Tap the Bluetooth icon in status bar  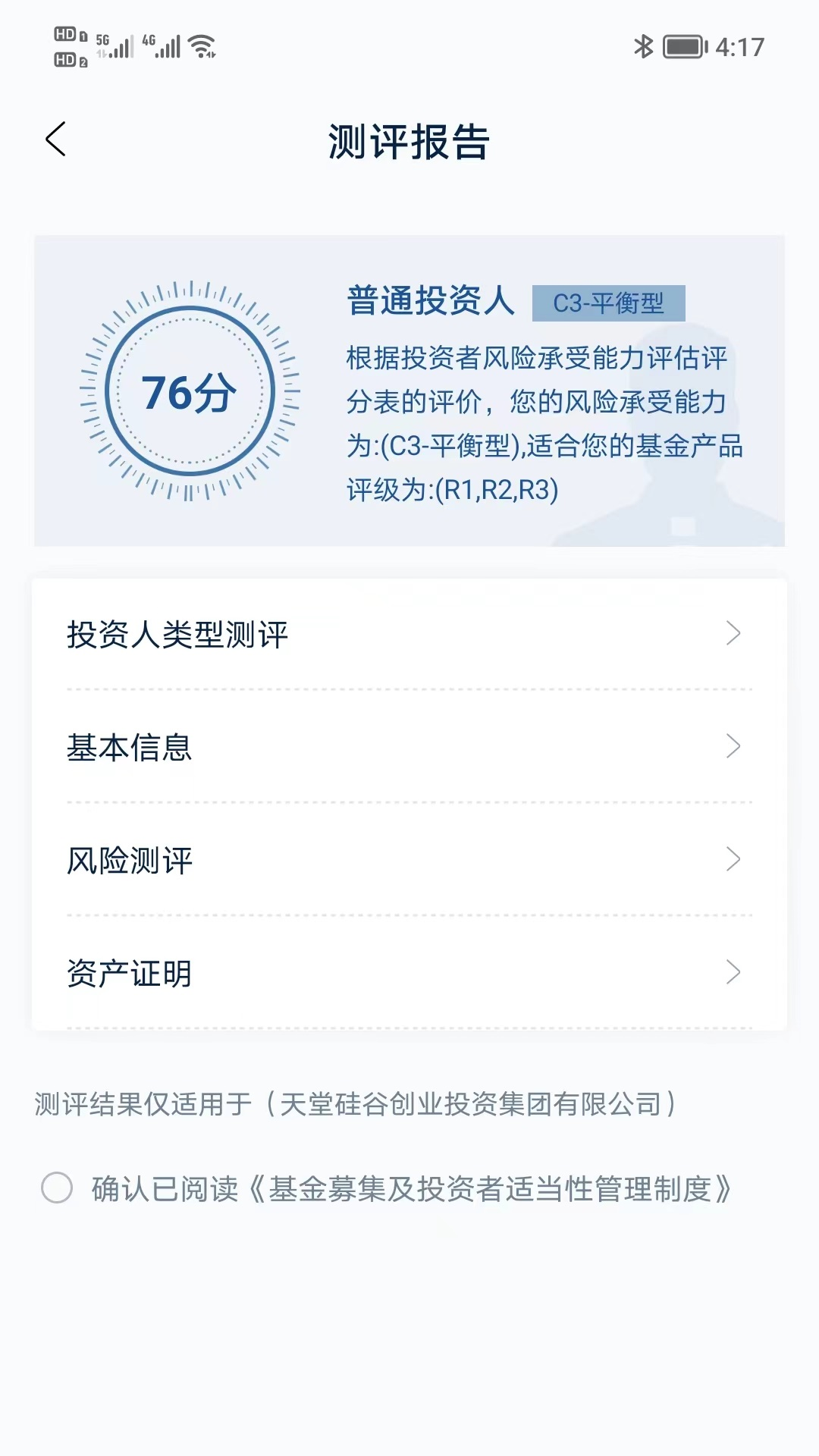point(644,45)
